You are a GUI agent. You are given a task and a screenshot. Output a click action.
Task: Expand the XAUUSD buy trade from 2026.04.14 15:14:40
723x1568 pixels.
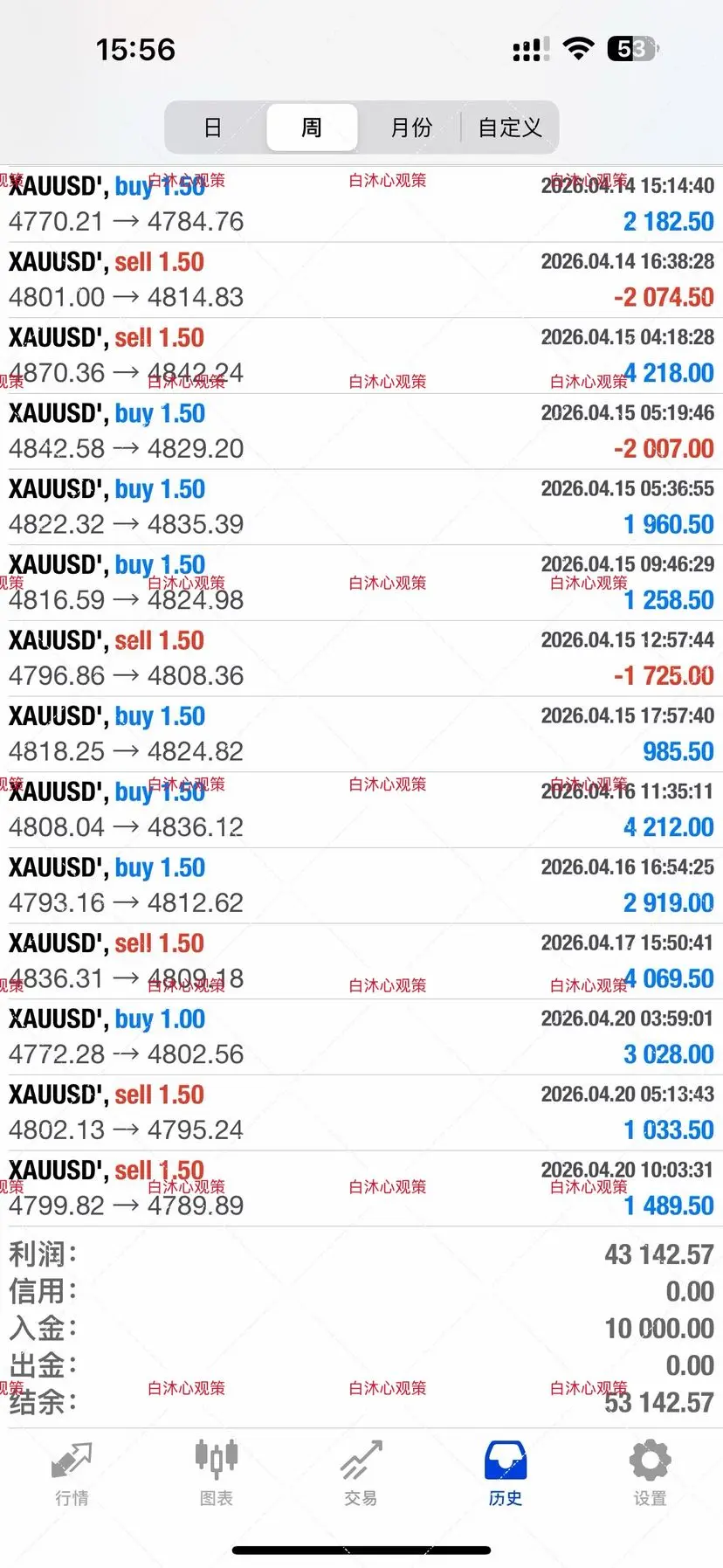point(361,204)
